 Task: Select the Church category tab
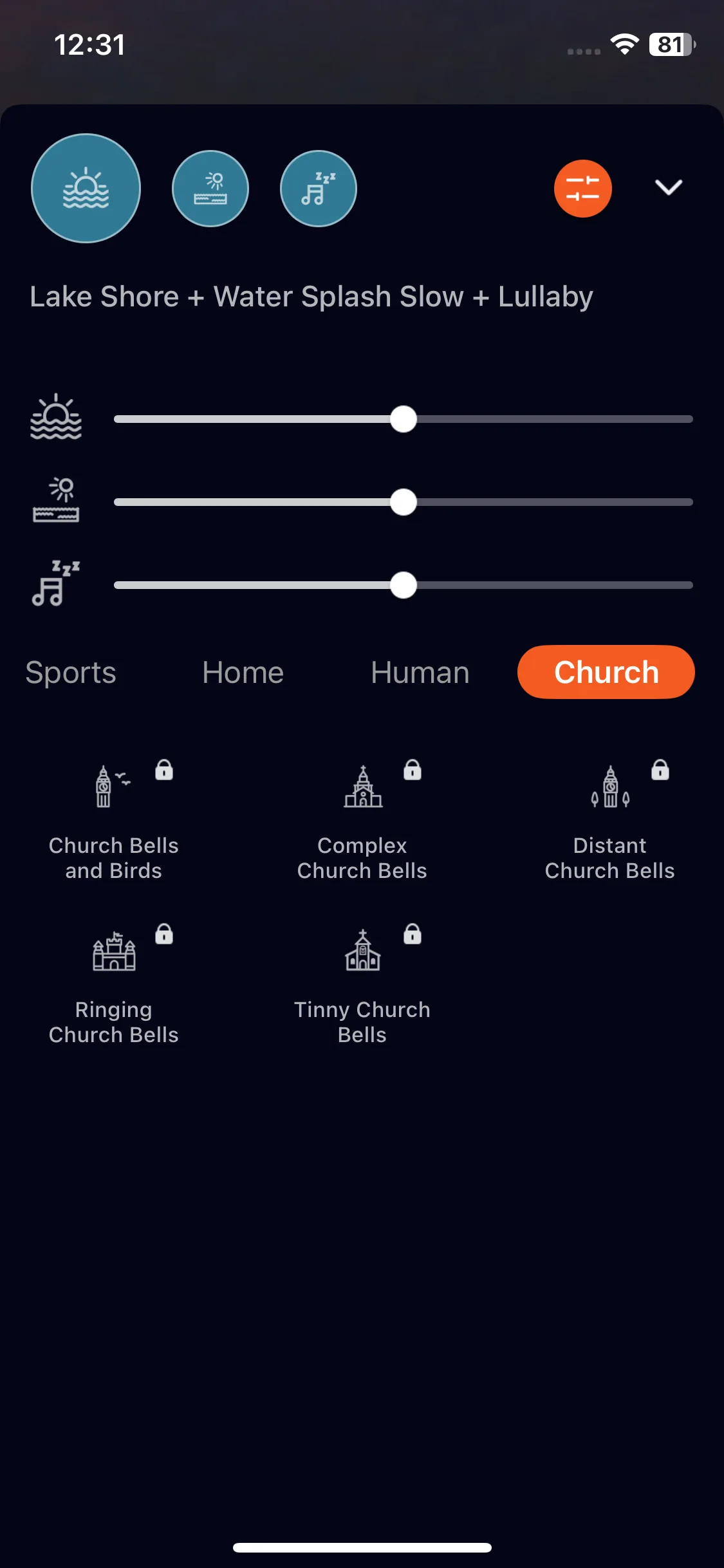pos(606,672)
